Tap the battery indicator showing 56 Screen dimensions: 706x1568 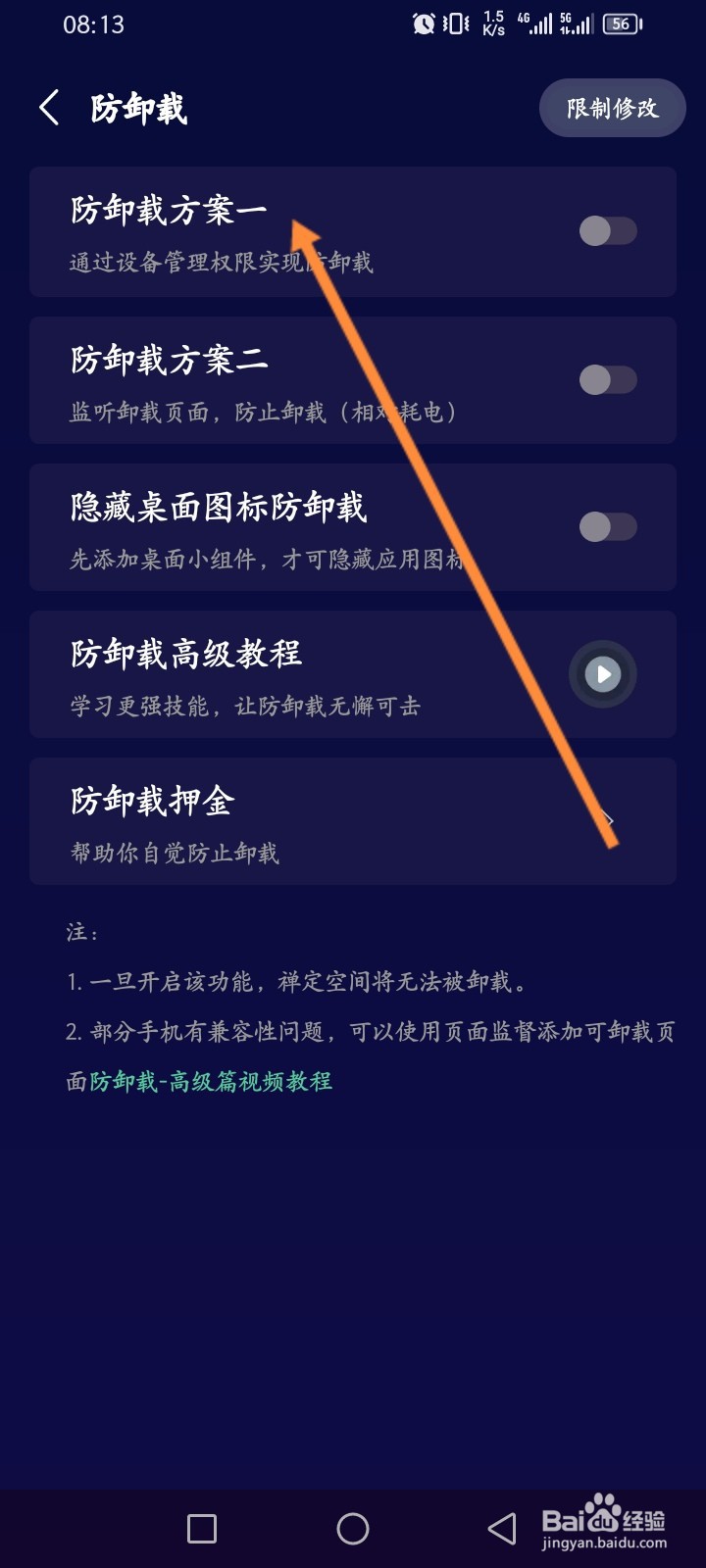(x=621, y=24)
